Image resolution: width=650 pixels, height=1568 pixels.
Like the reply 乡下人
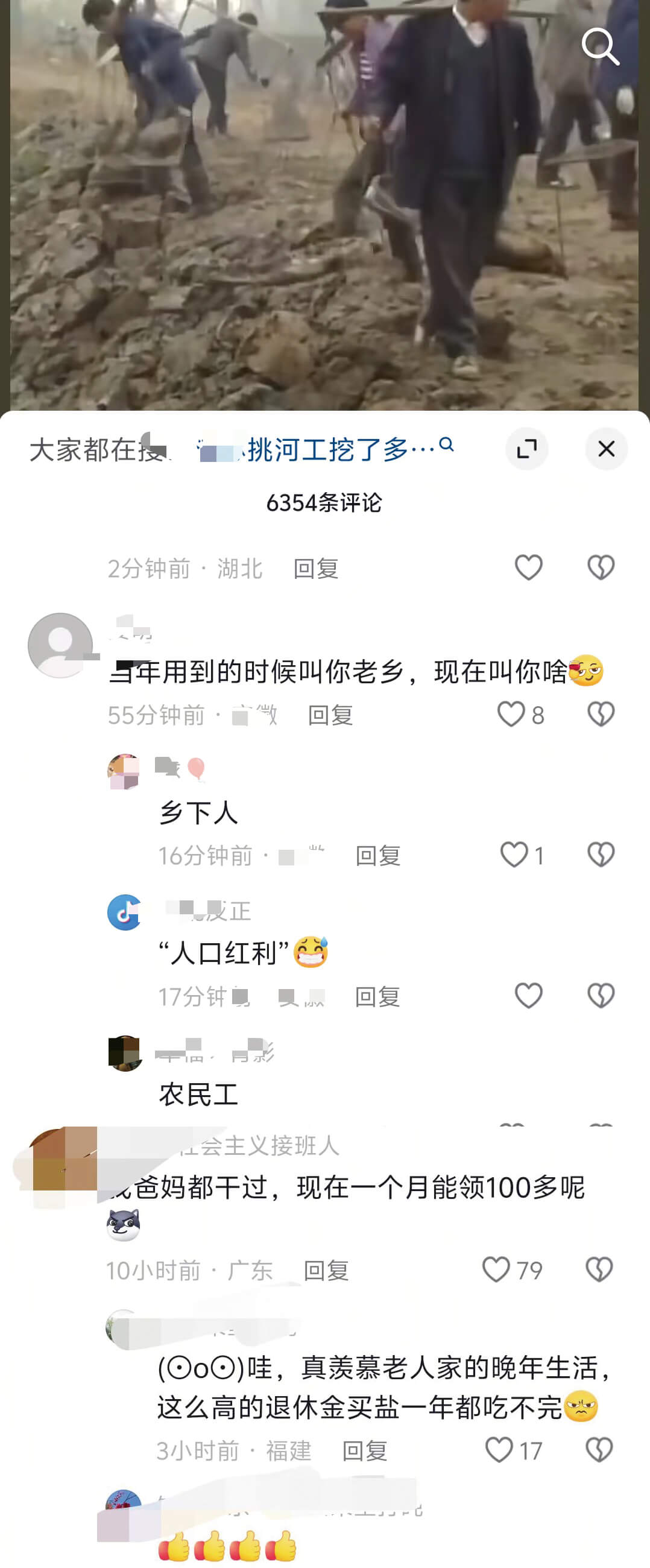pyautogui.click(x=514, y=855)
